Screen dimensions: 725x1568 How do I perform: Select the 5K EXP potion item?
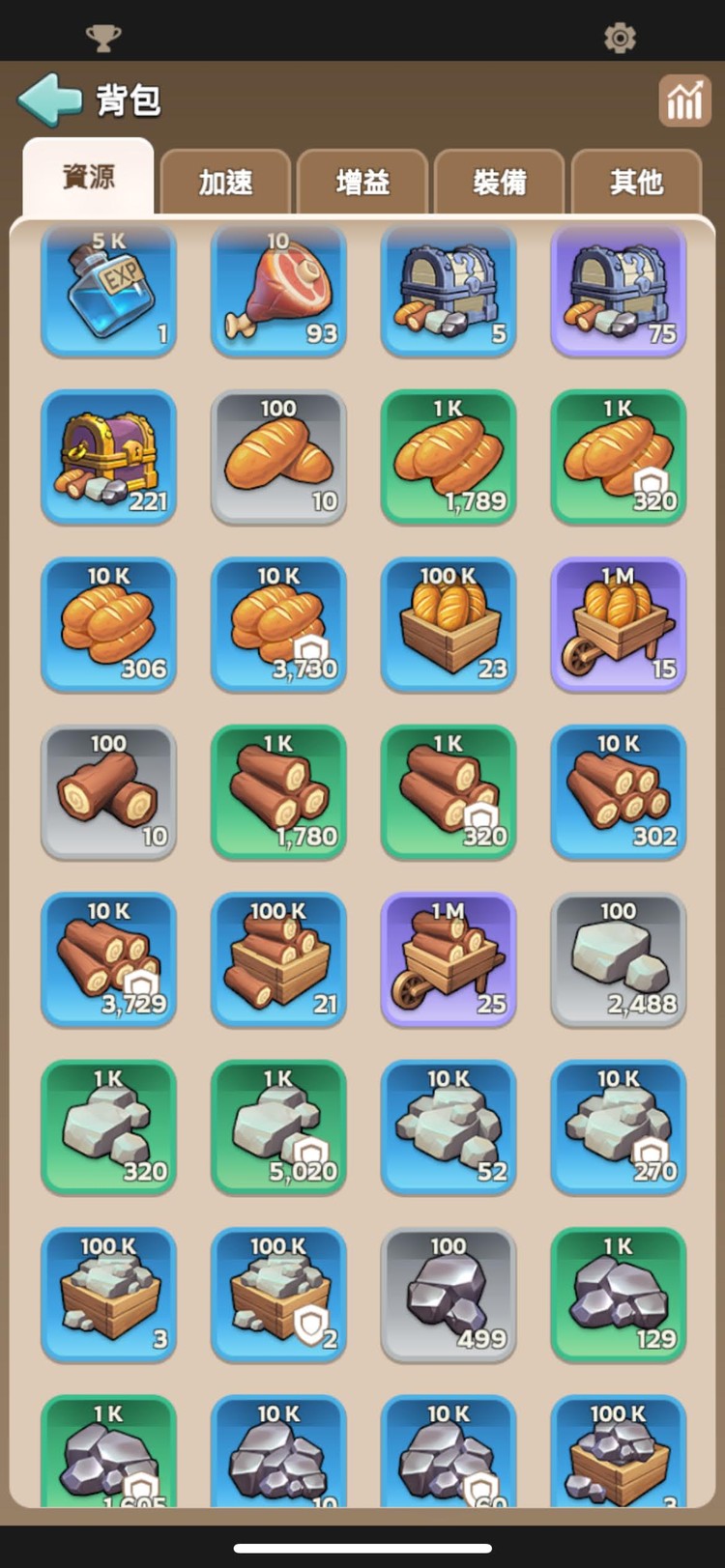coord(108,290)
